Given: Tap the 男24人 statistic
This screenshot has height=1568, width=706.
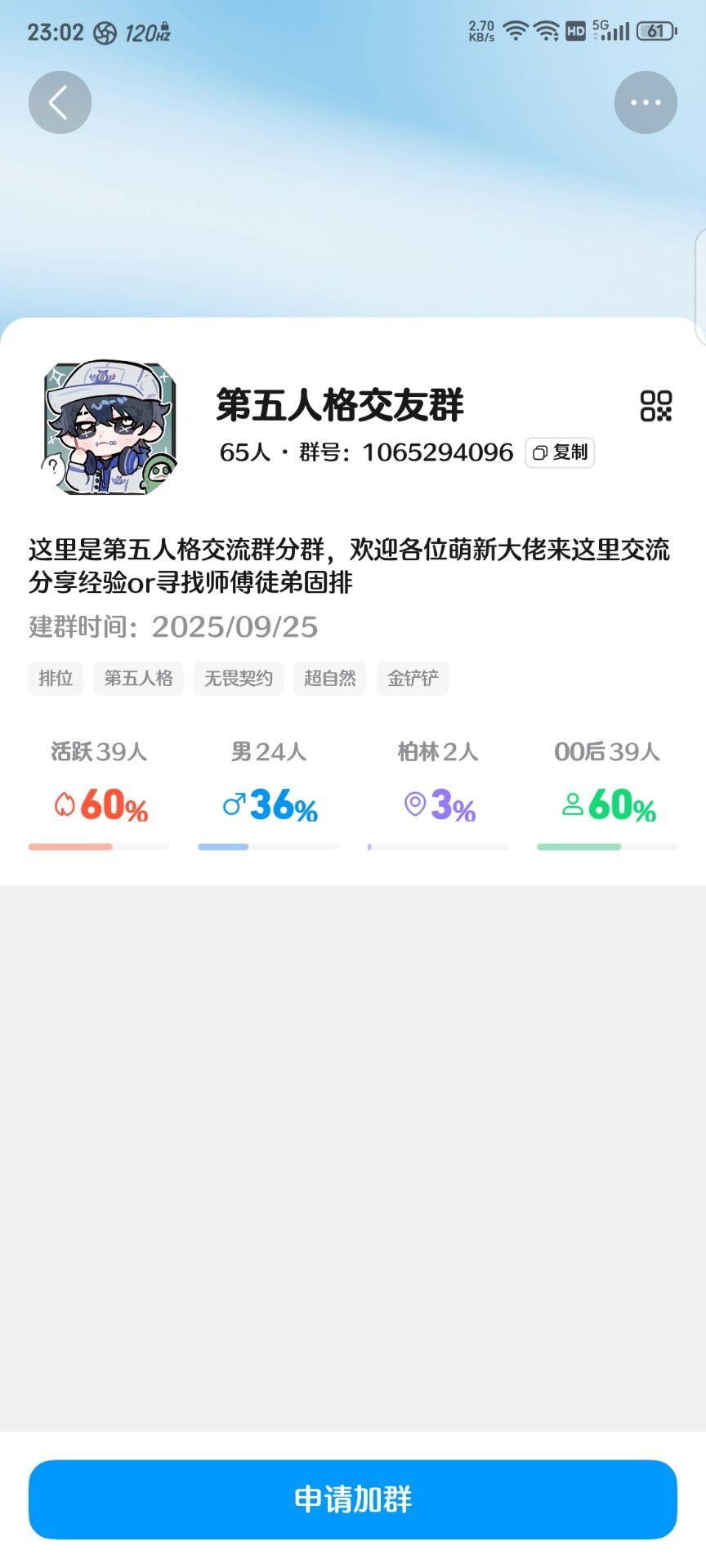Looking at the screenshot, I should (x=266, y=752).
